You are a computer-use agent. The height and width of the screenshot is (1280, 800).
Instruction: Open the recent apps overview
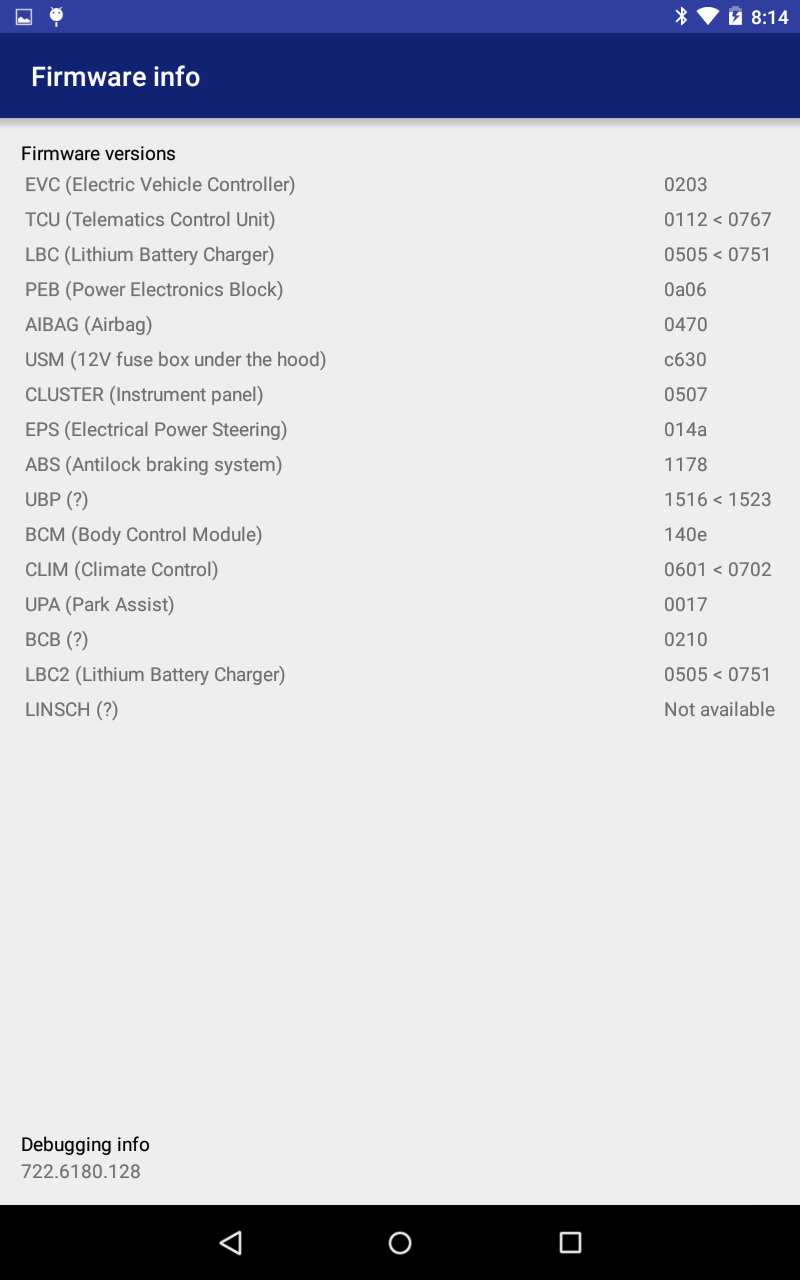(570, 1242)
